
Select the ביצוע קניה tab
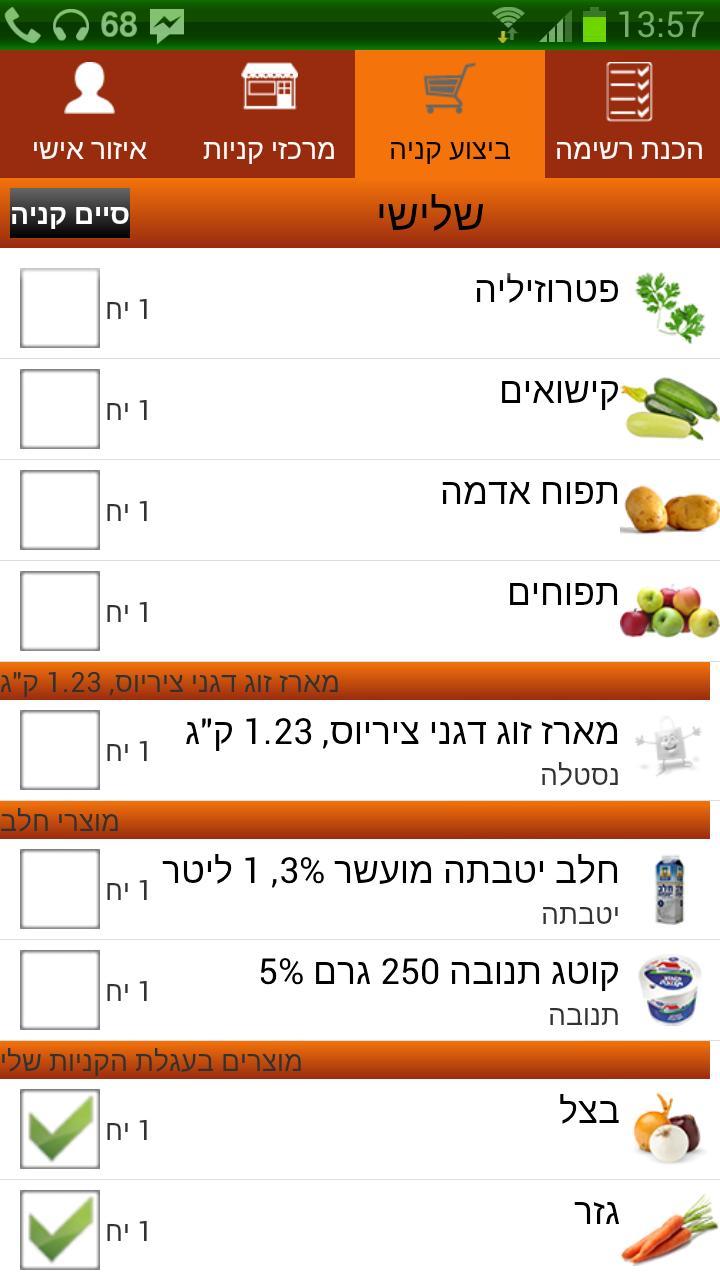[450, 114]
